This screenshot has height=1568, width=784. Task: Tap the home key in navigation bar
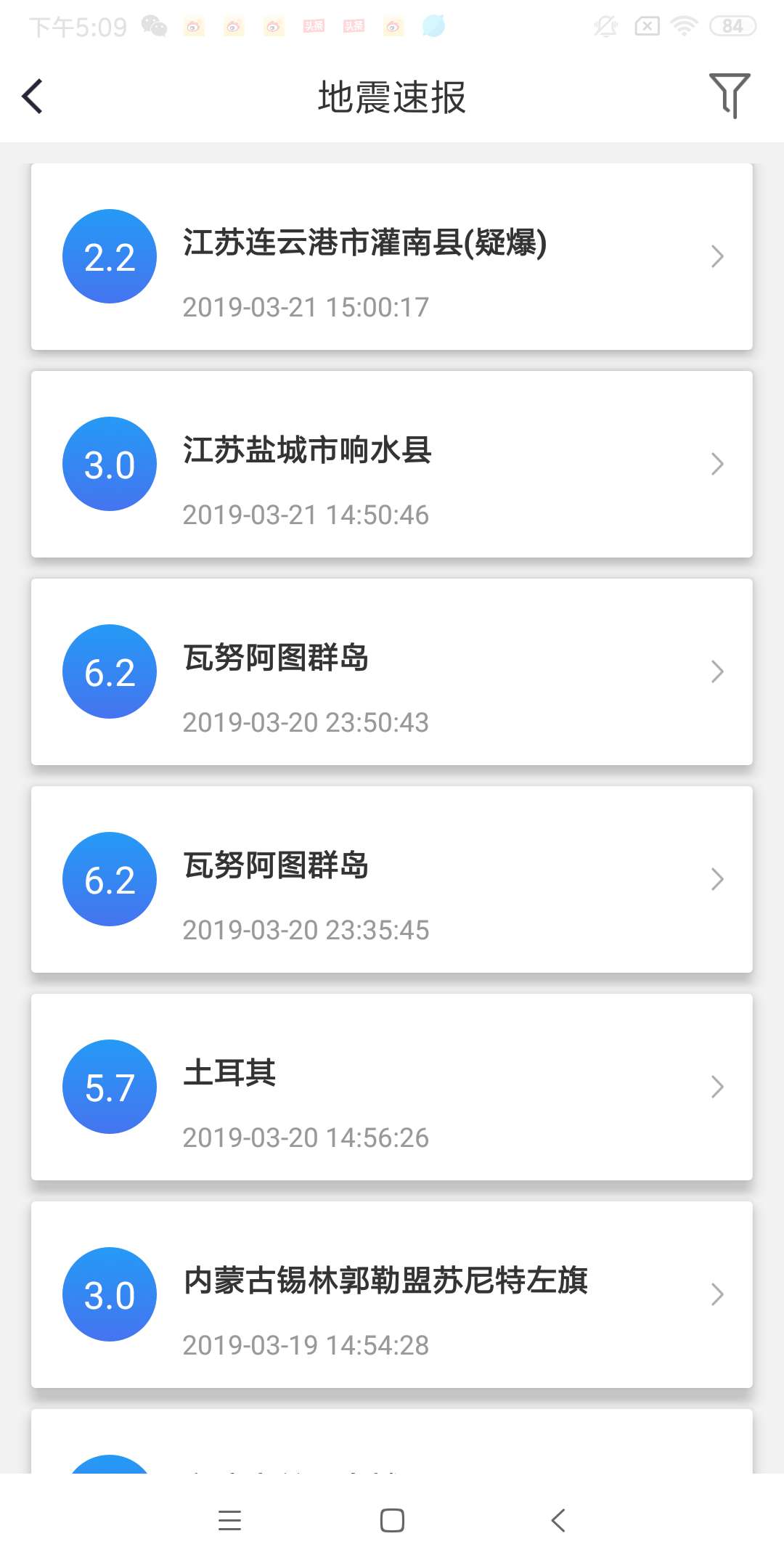391,1522
